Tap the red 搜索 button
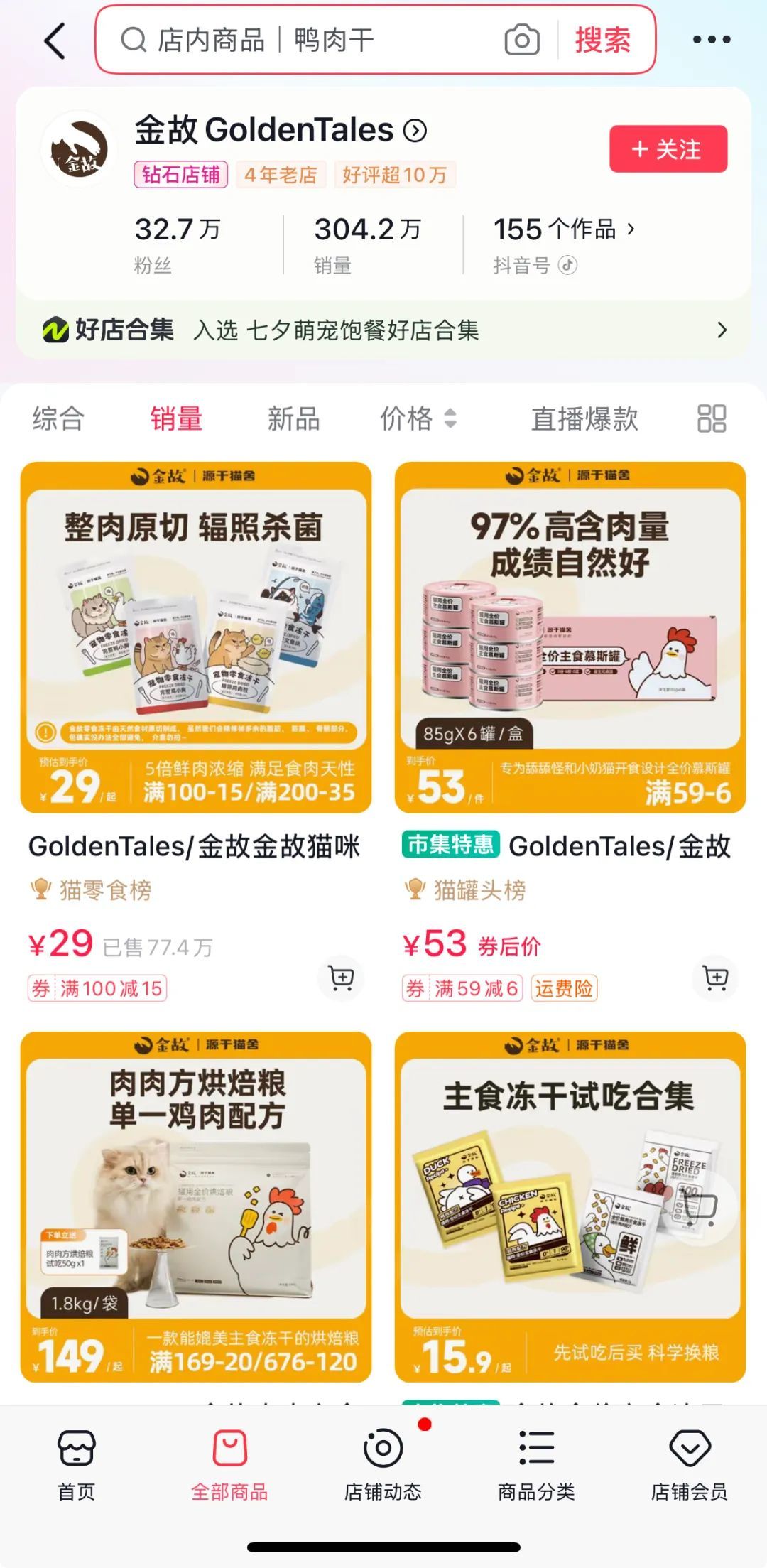Viewport: 767px width, 1568px height. (603, 40)
